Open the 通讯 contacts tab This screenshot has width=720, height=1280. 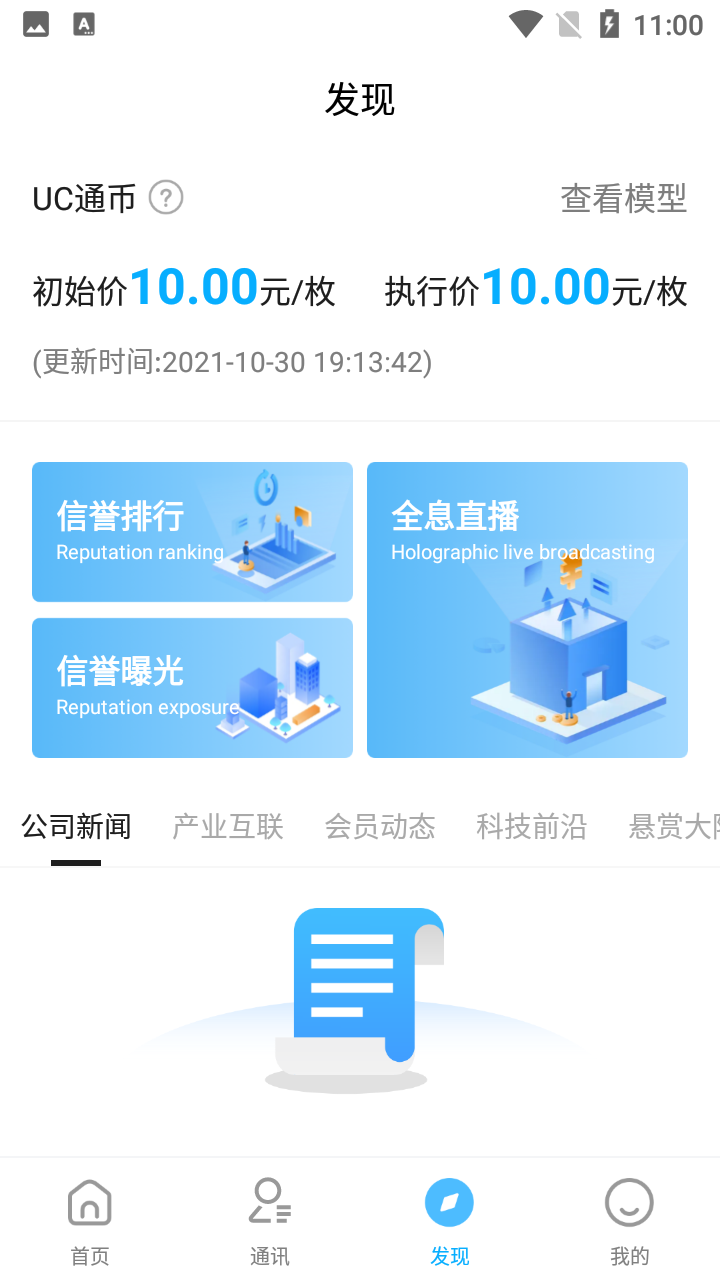270,1221
